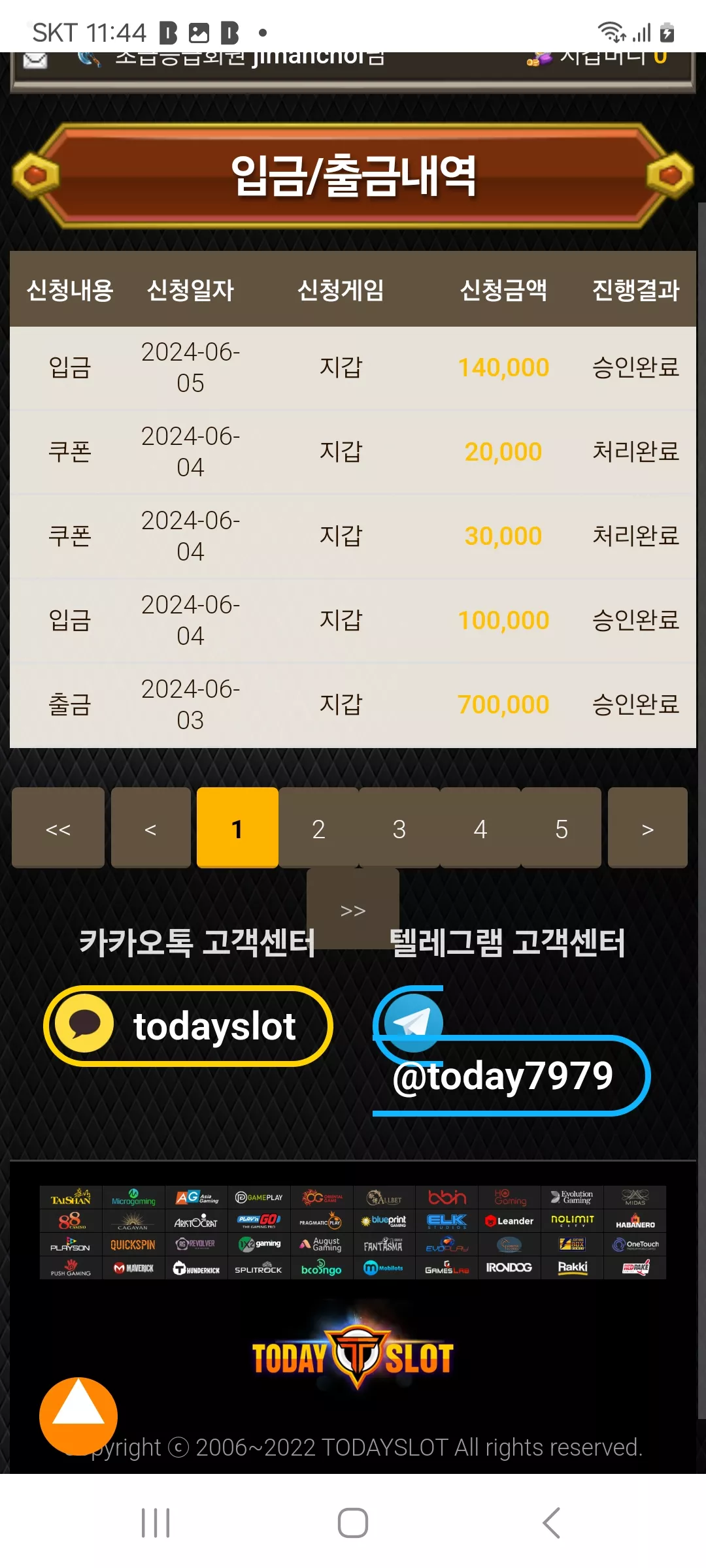Image resolution: width=706 pixels, height=1568 pixels.
Task: Tap the single previous-page arrow
Action: [151, 828]
